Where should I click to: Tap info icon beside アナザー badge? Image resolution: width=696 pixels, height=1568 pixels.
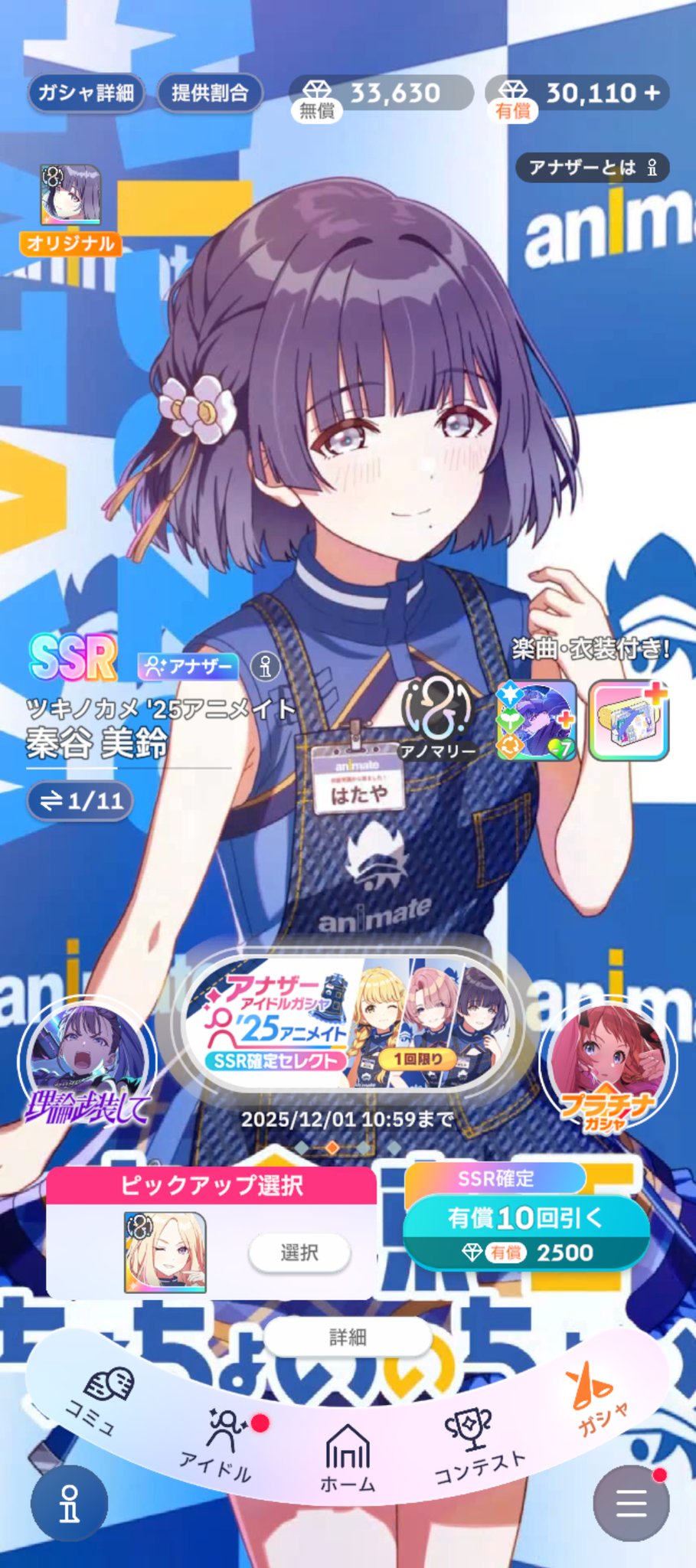[265, 666]
